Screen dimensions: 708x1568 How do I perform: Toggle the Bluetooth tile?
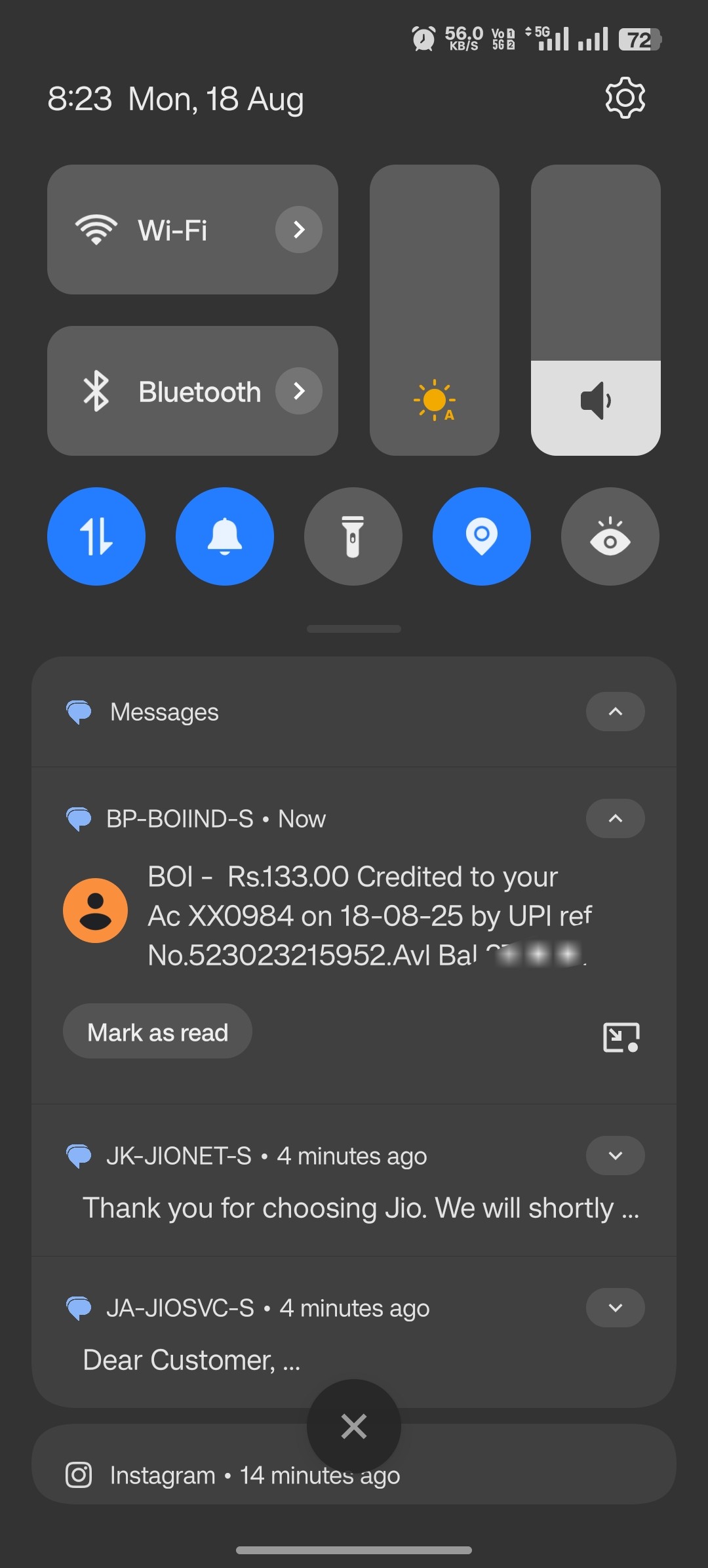(164, 392)
